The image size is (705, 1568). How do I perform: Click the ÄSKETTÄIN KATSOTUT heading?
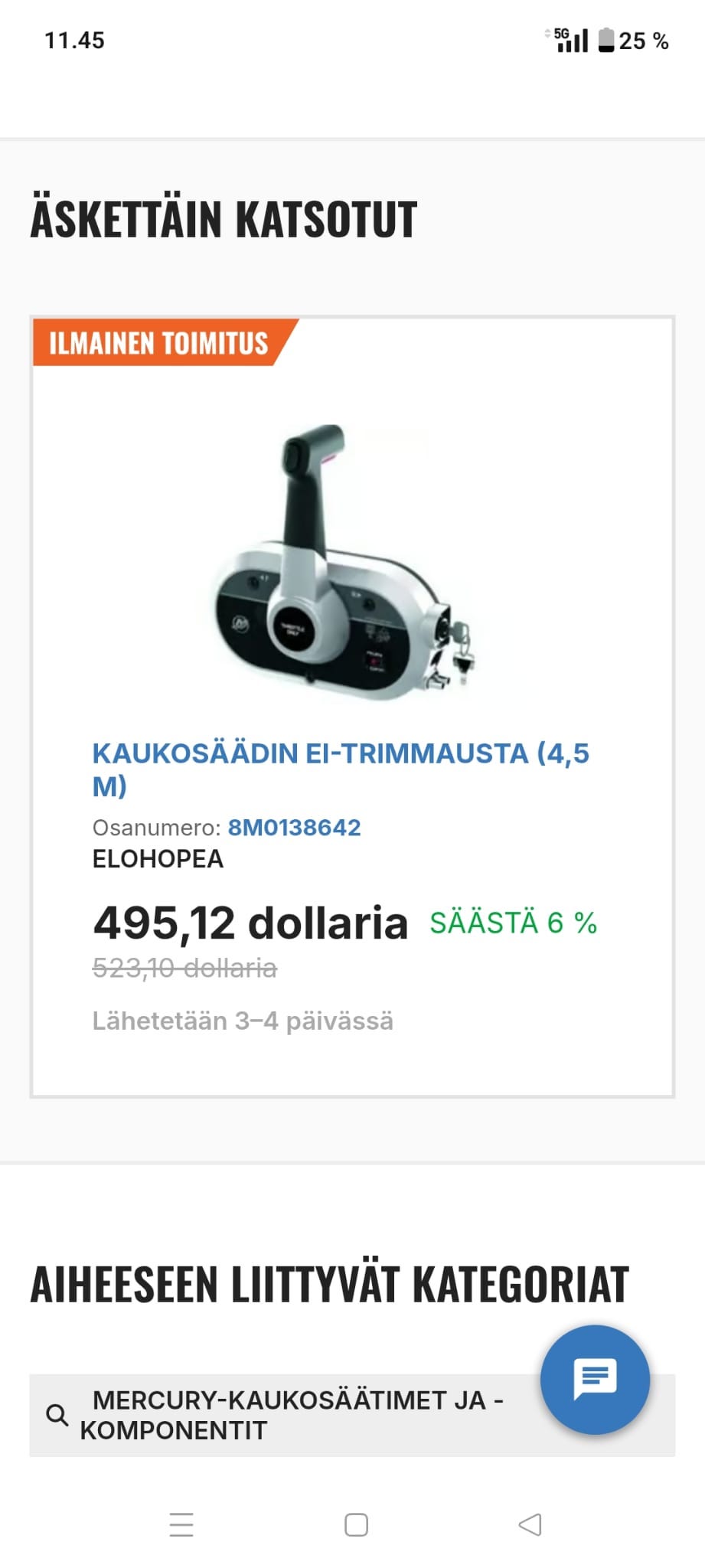tap(223, 218)
